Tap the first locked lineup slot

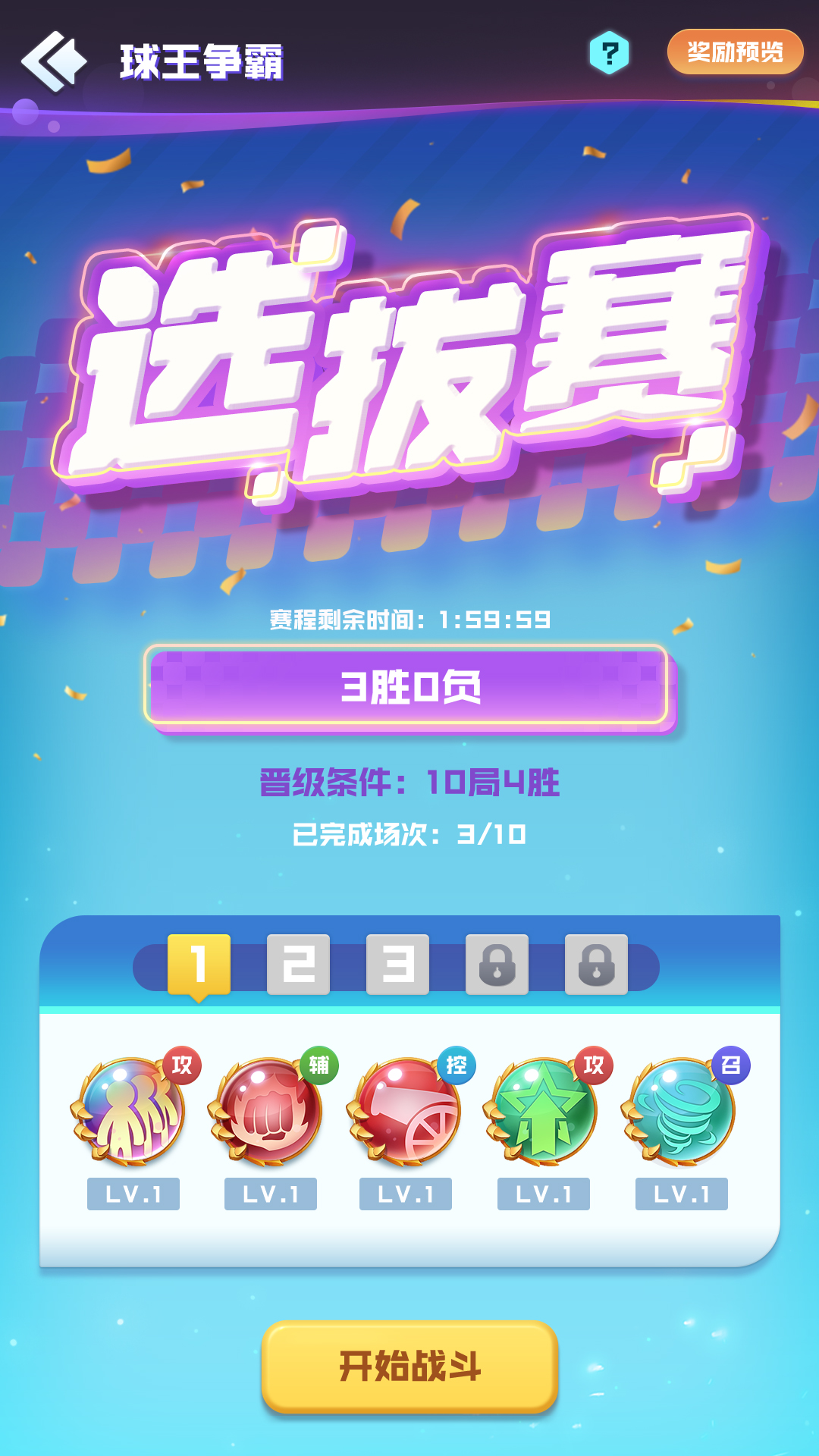pos(497,965)
